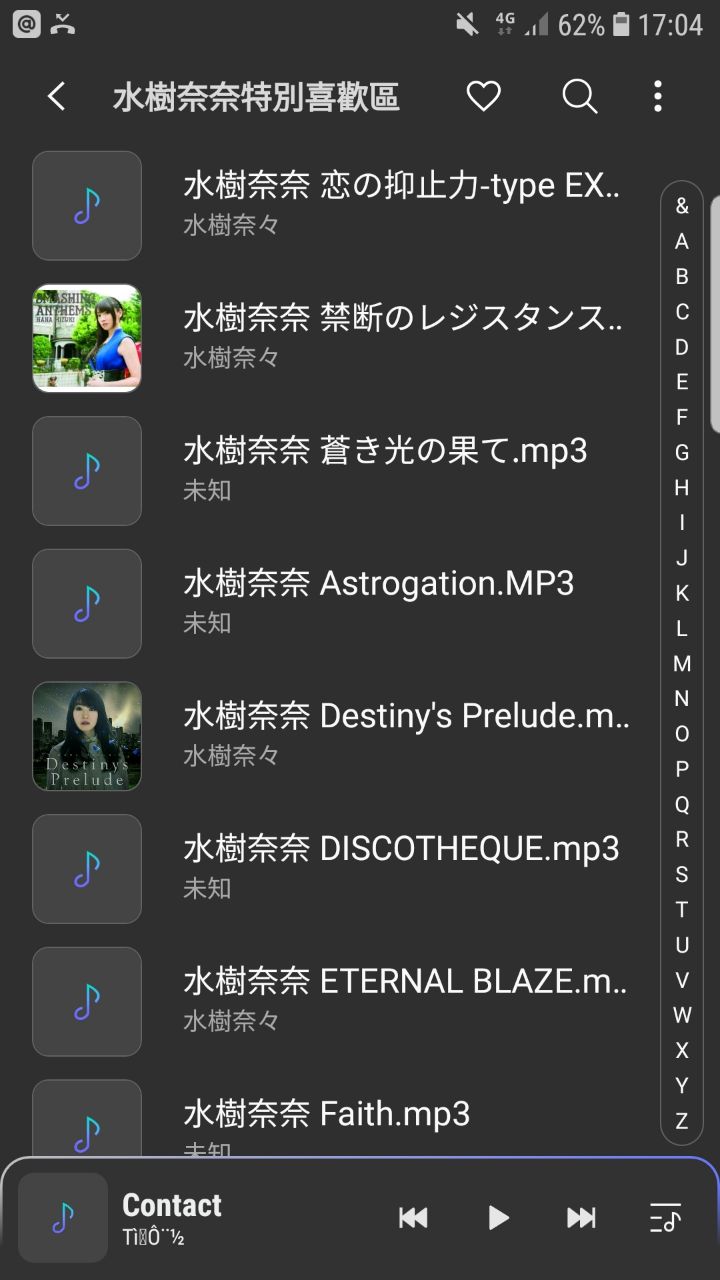Image resolution: width=720 pixels, height=1280 pixels.
Task: Play Destiny's Prelude track
Action: click(400, 734)
